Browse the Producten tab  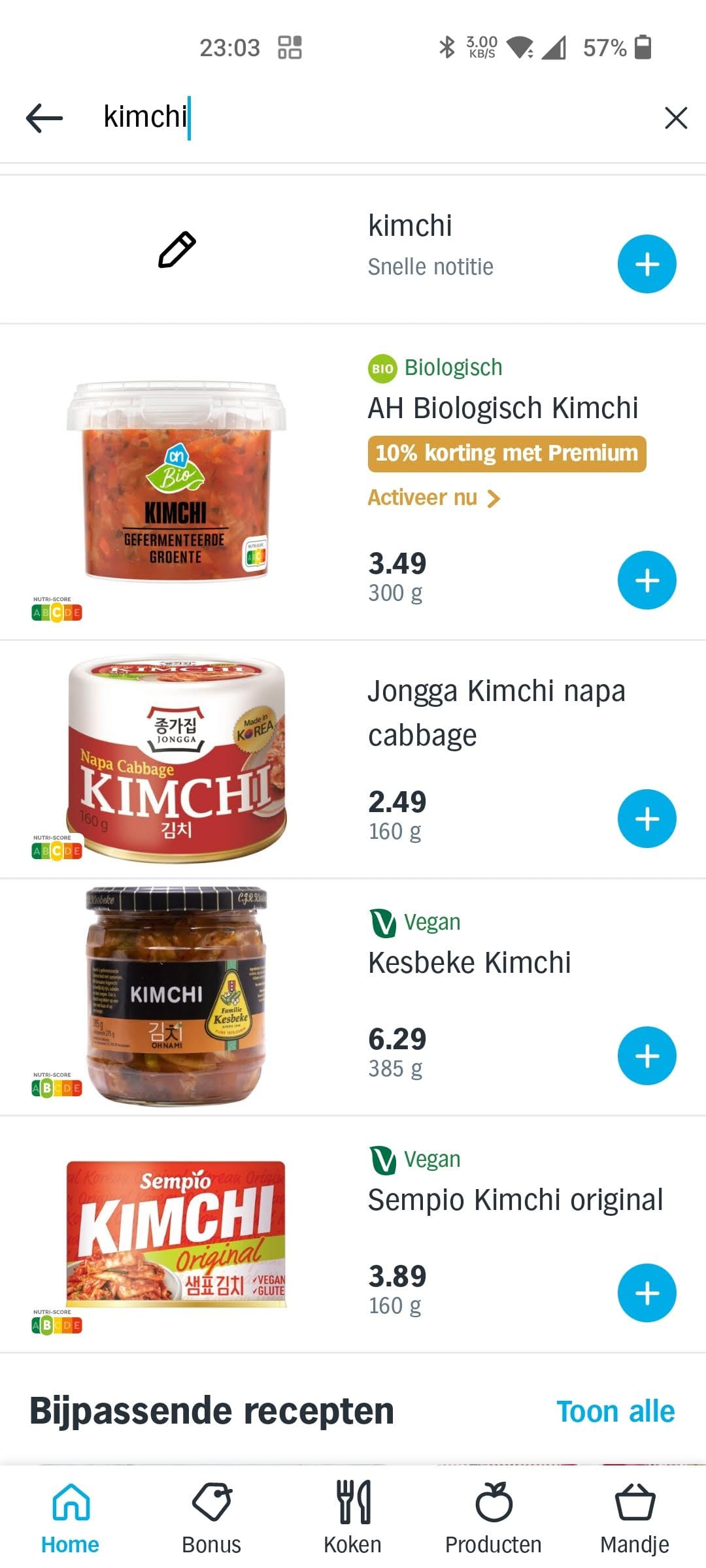click(x=494, y=1519)
